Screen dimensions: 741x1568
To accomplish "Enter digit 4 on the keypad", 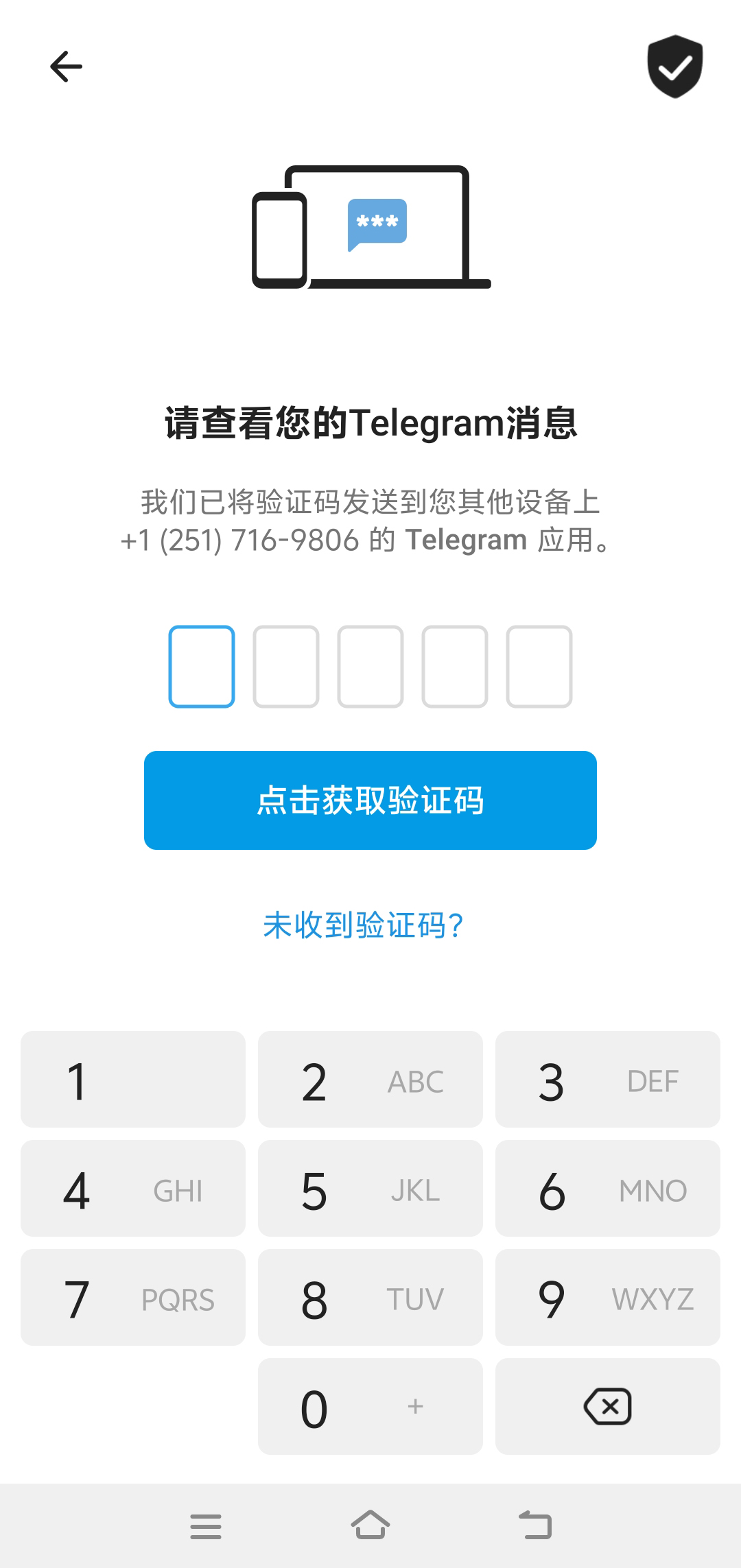I will (x=133, y=1188).
